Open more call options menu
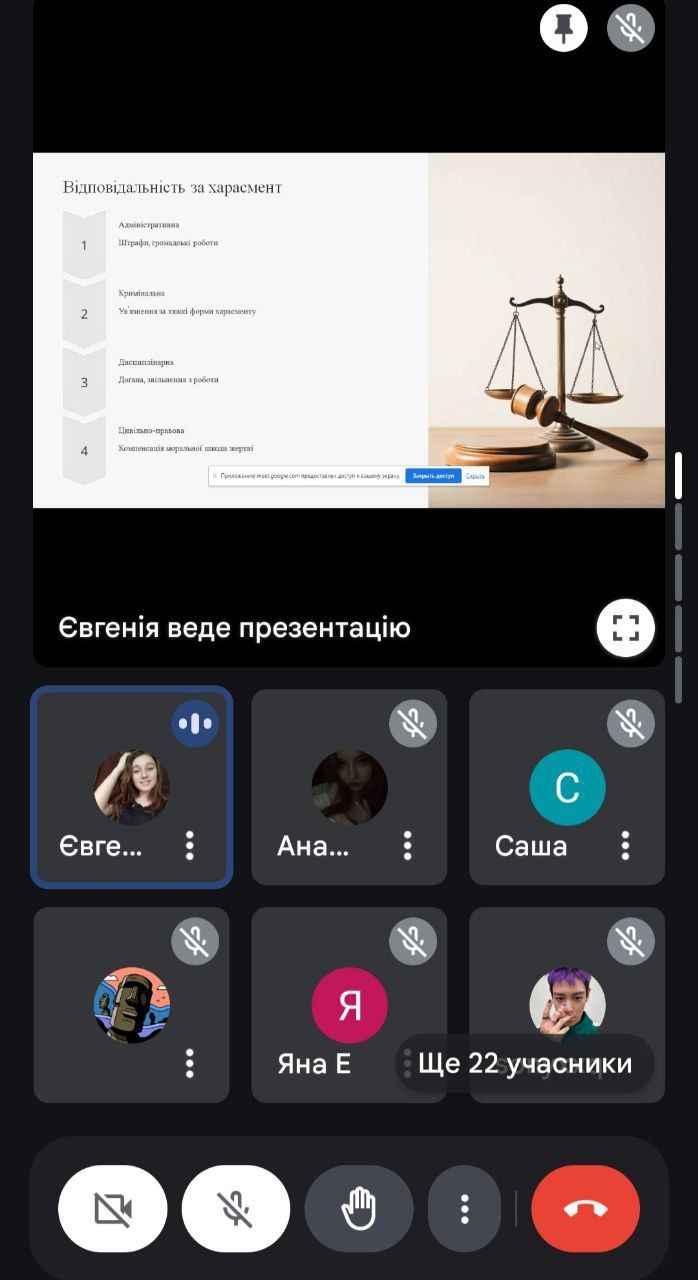 pos(464,1209)
